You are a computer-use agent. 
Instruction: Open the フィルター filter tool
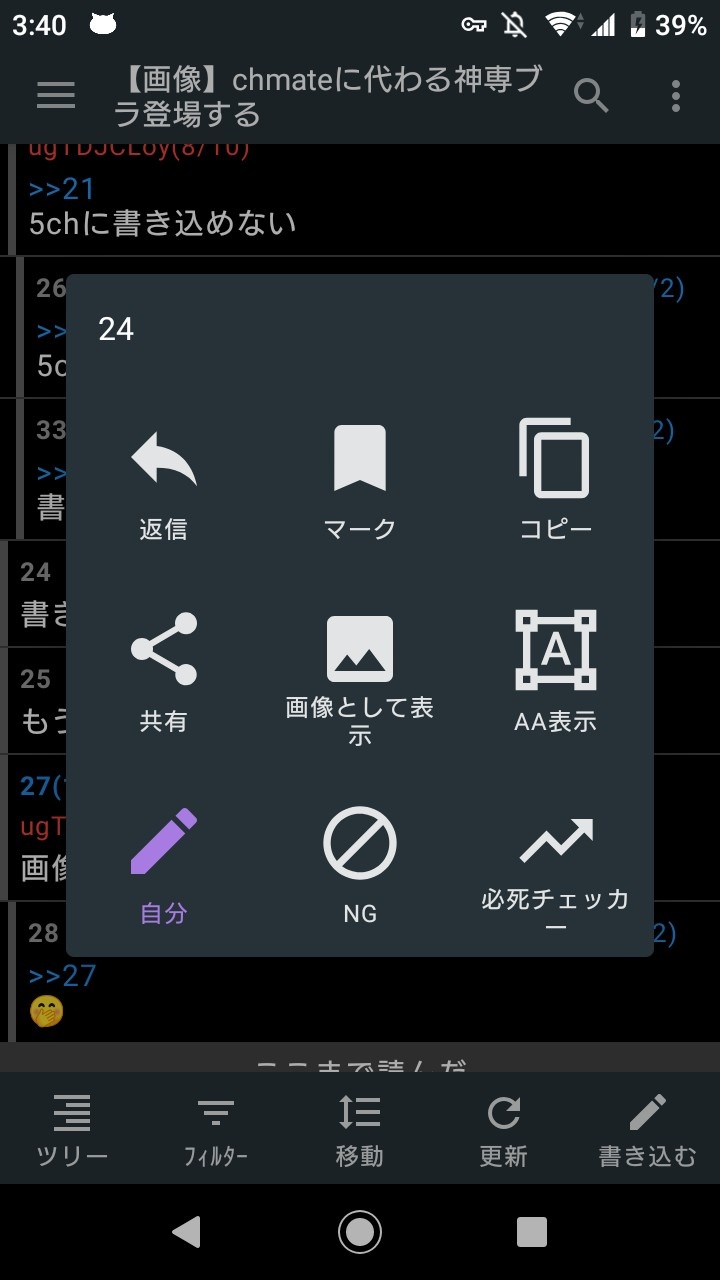coord(216,1130)
